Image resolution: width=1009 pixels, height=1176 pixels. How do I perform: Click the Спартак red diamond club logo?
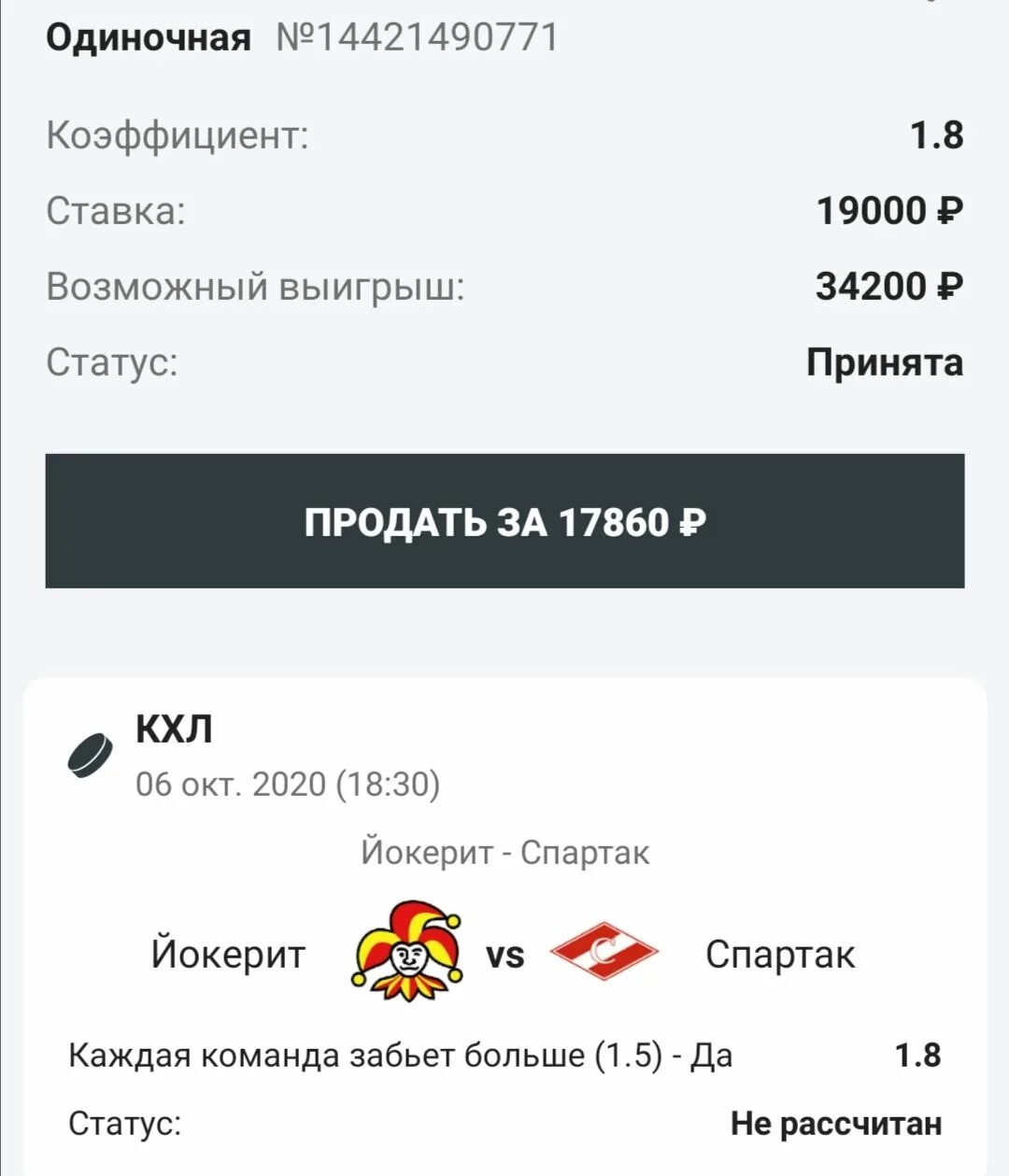604,954
